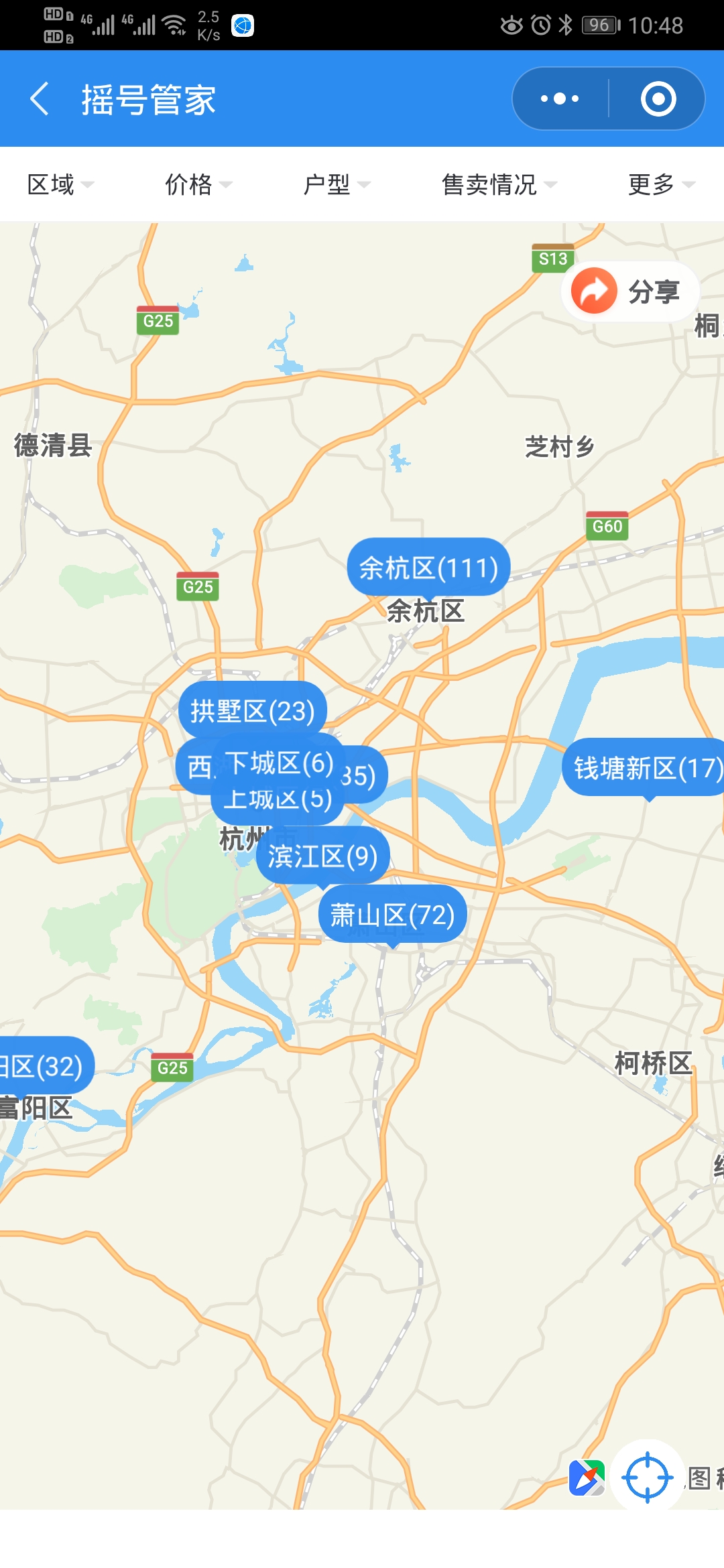Recenter map to my current location
Screen dimensions: 724x1568
point(647,1477)
